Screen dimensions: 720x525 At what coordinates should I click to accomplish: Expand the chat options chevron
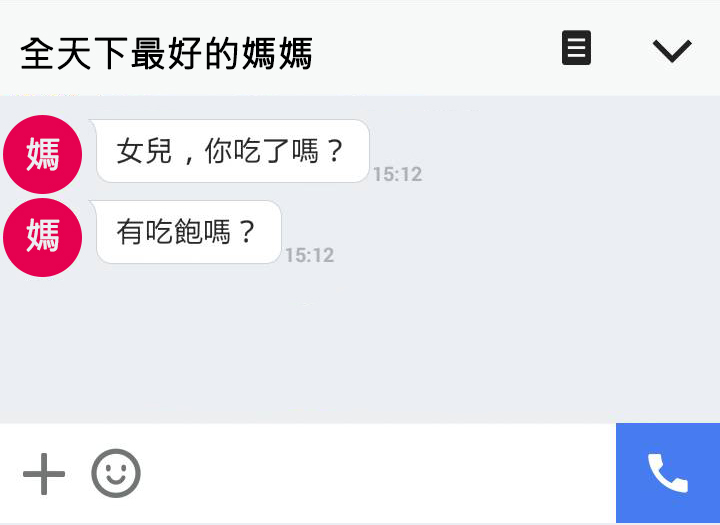pos(672,50)
